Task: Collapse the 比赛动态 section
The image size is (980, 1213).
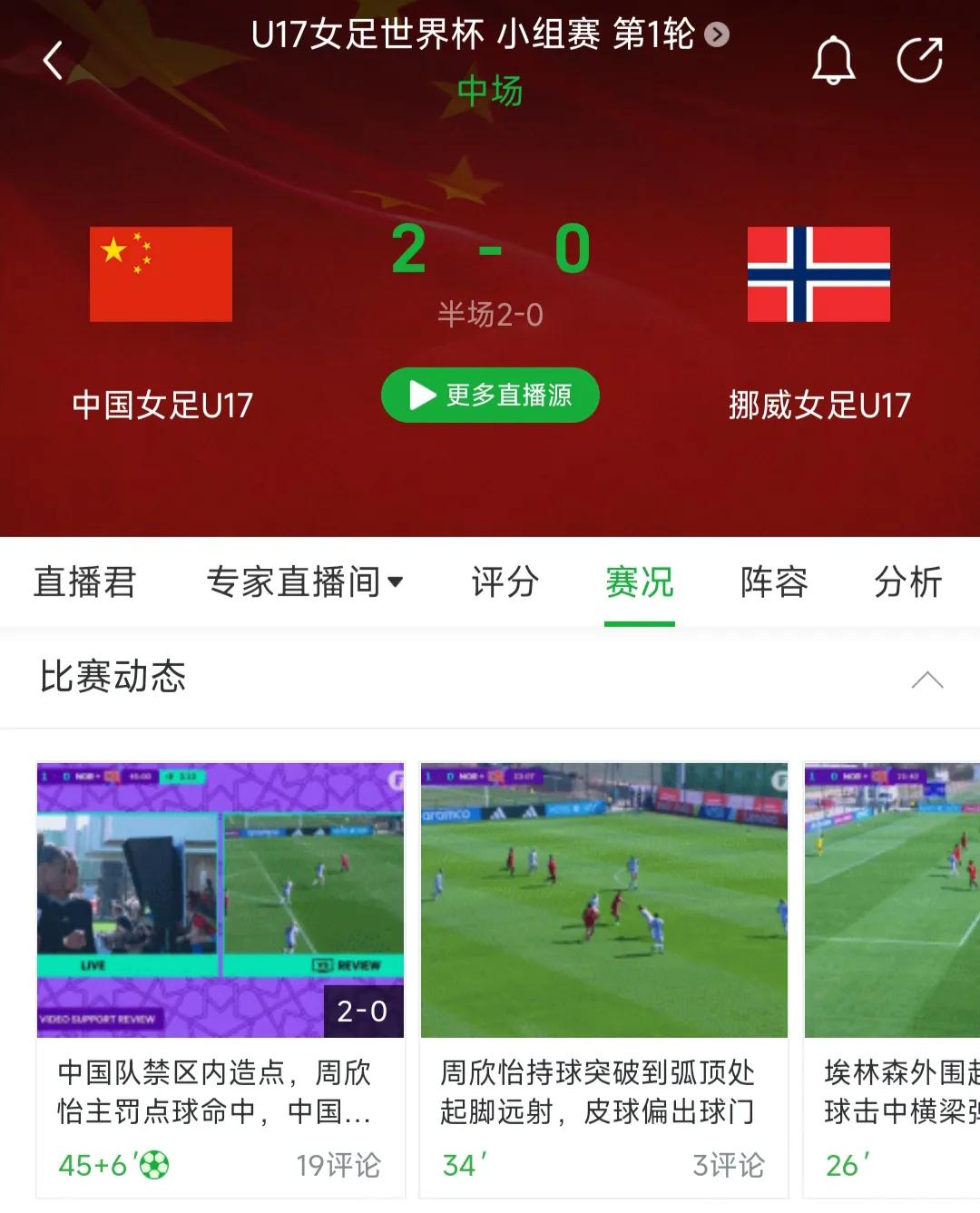Action: pyautogui.click(x=926, y=679)
